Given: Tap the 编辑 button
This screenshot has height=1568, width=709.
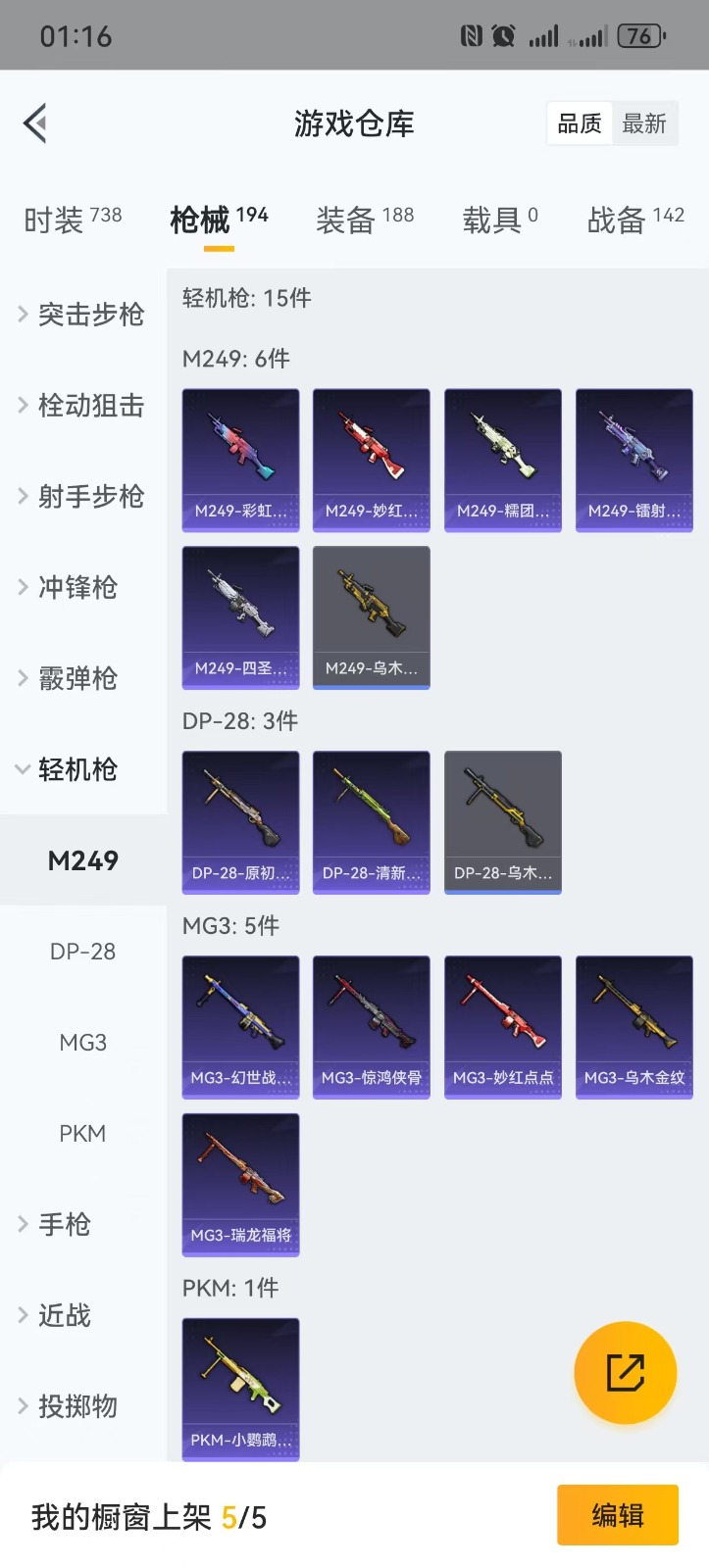Looking at the screenshot, I should (x=617, y=1515).
